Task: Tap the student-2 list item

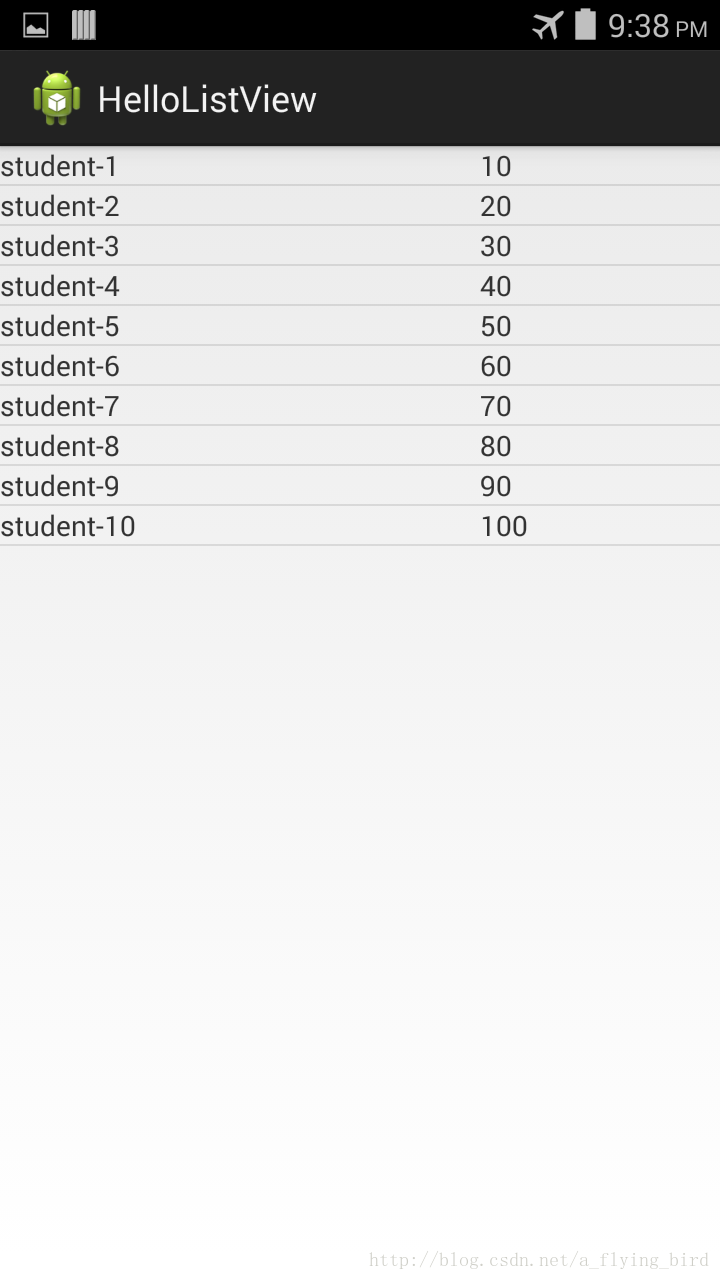Action: tap(360, 206)
